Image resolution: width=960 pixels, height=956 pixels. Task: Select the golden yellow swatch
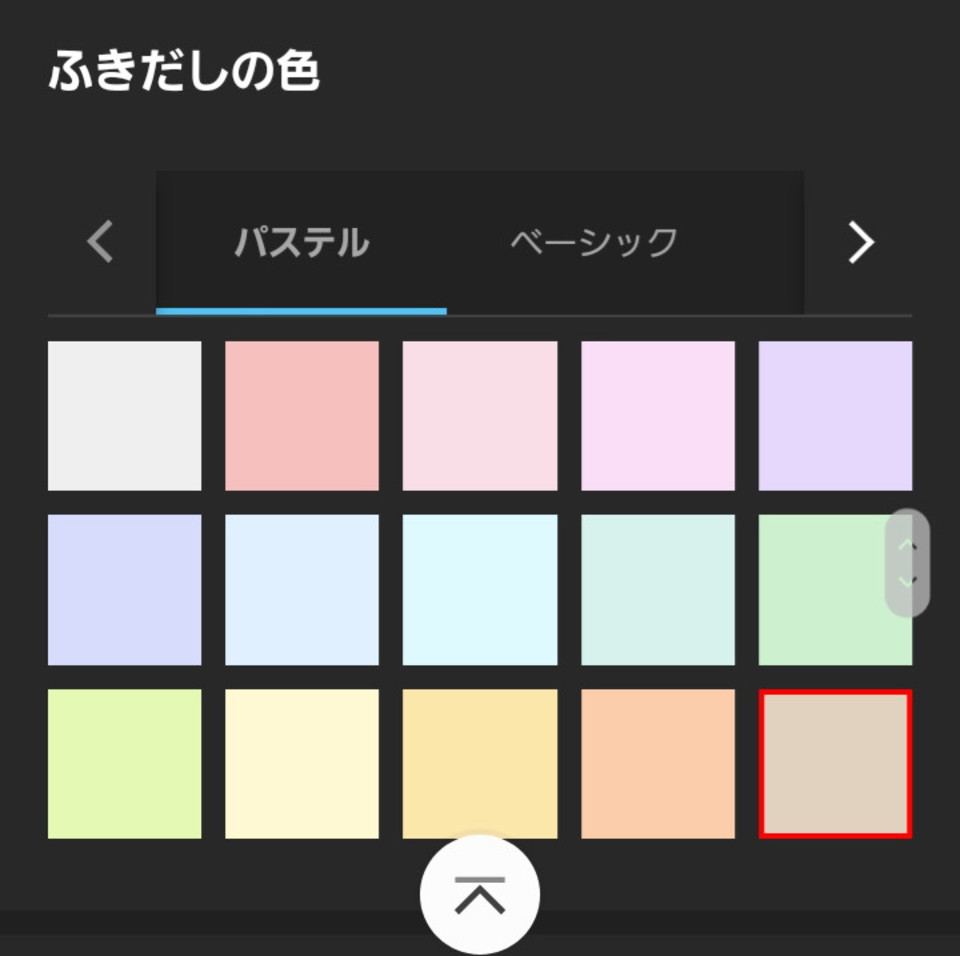click(x=480, y=764)
